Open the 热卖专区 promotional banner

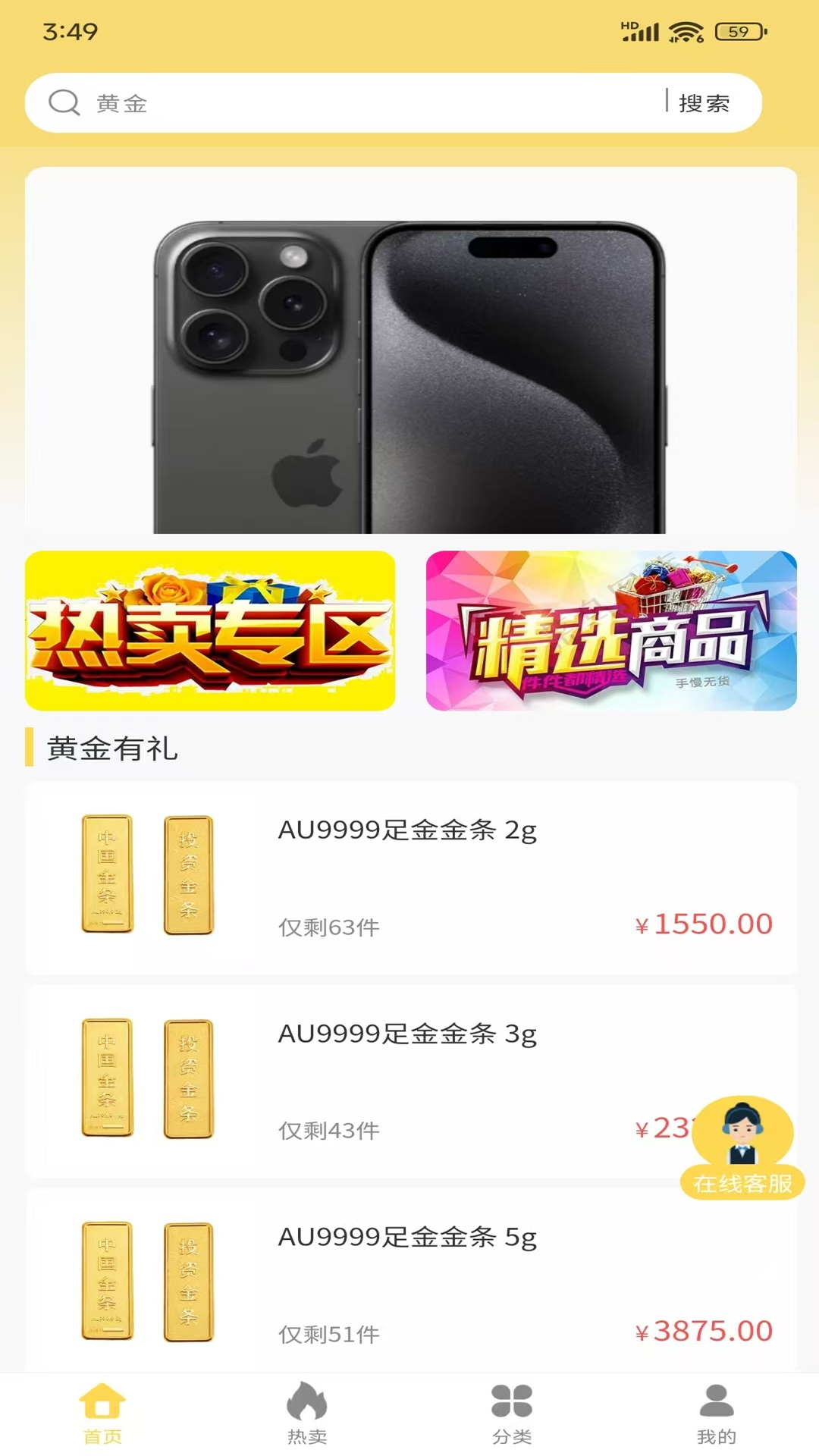(211, 632)
